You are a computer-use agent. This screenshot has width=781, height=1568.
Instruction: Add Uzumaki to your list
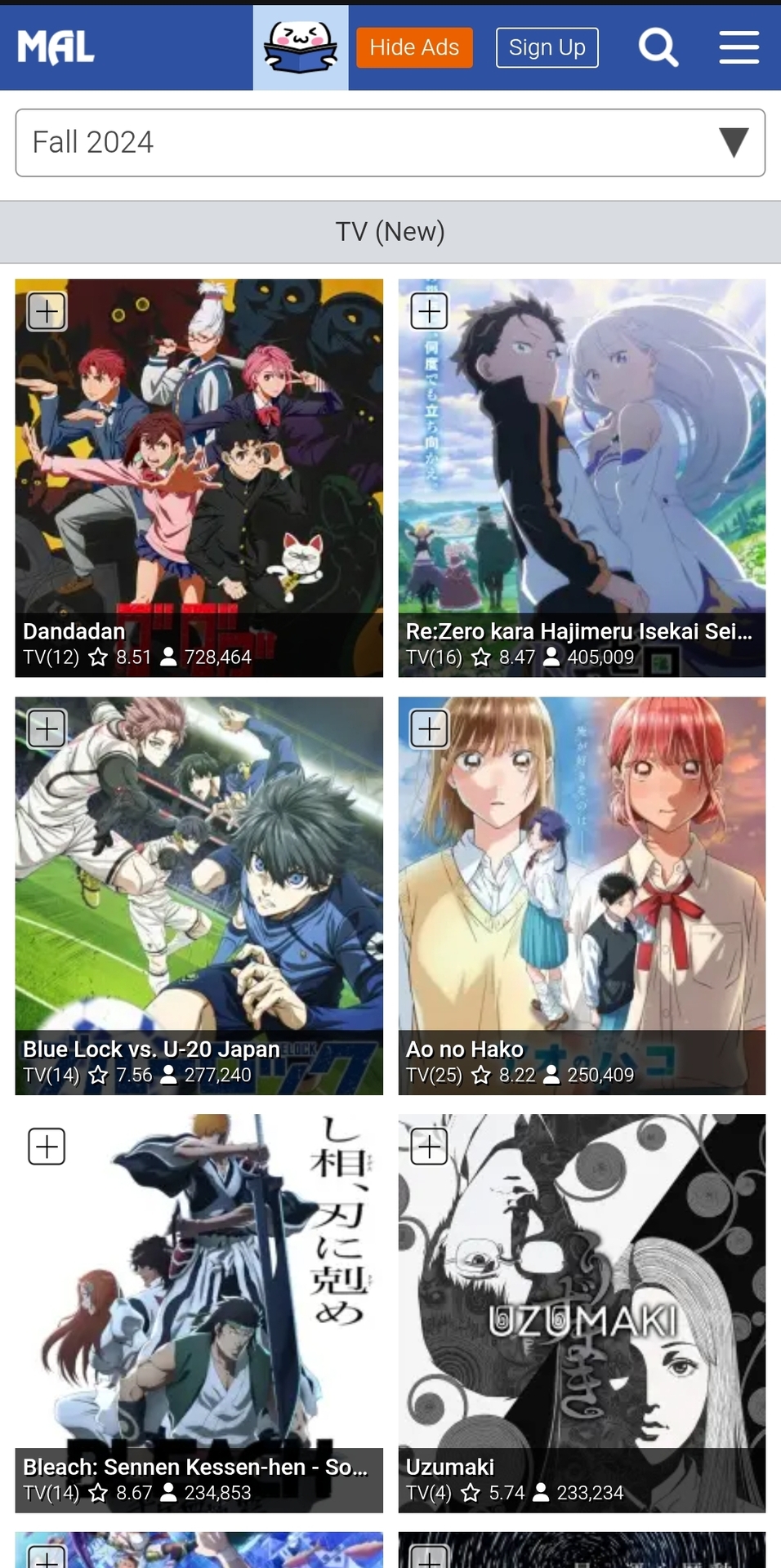(429, 1147)
